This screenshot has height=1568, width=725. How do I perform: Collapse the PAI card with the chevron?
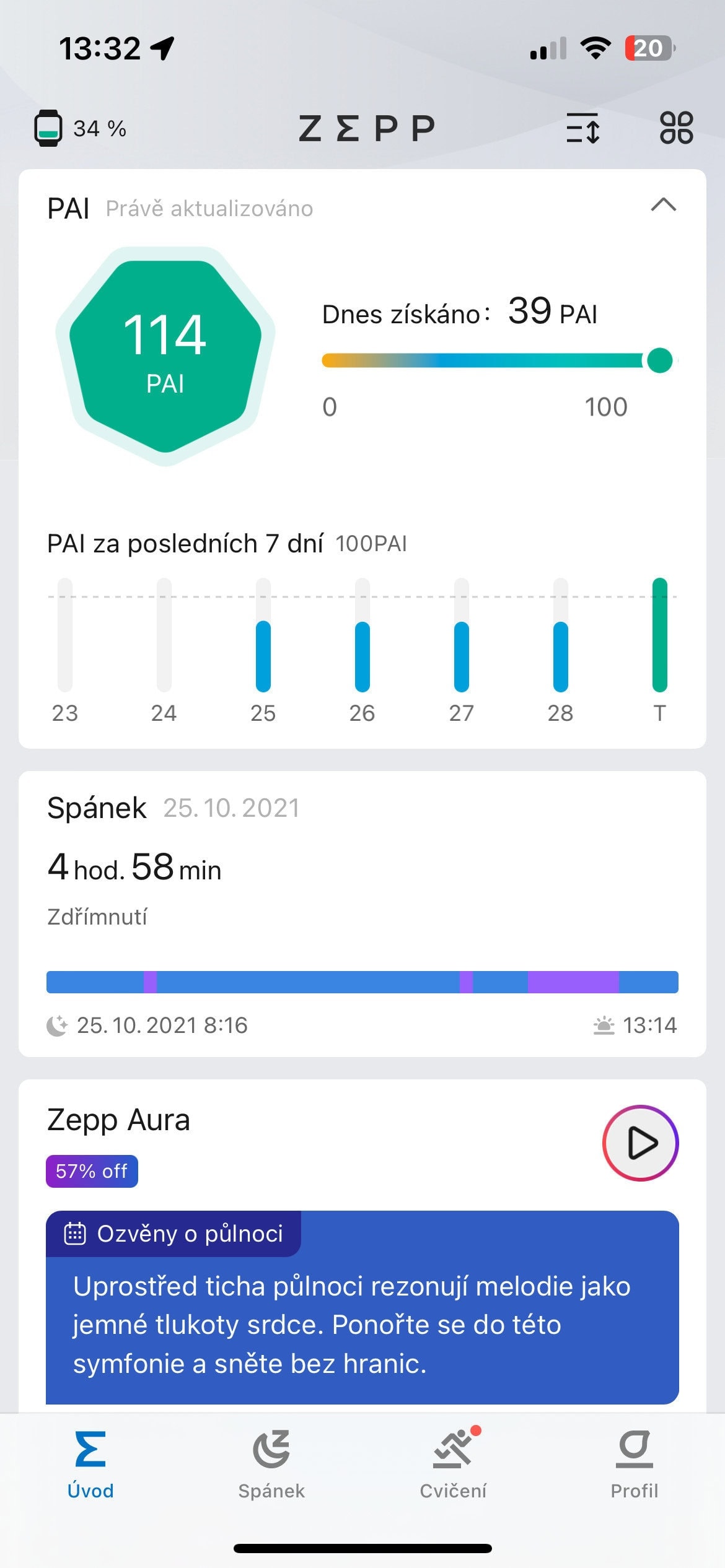click(x=663, y=205)
